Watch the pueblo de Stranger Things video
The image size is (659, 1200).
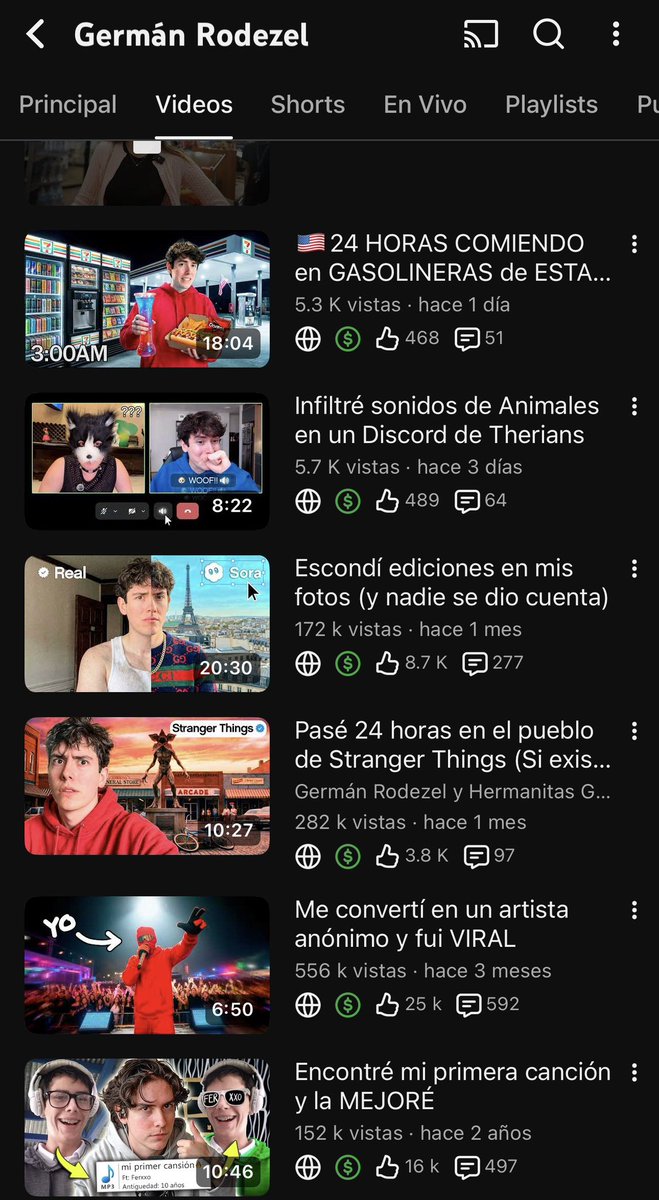147,786
